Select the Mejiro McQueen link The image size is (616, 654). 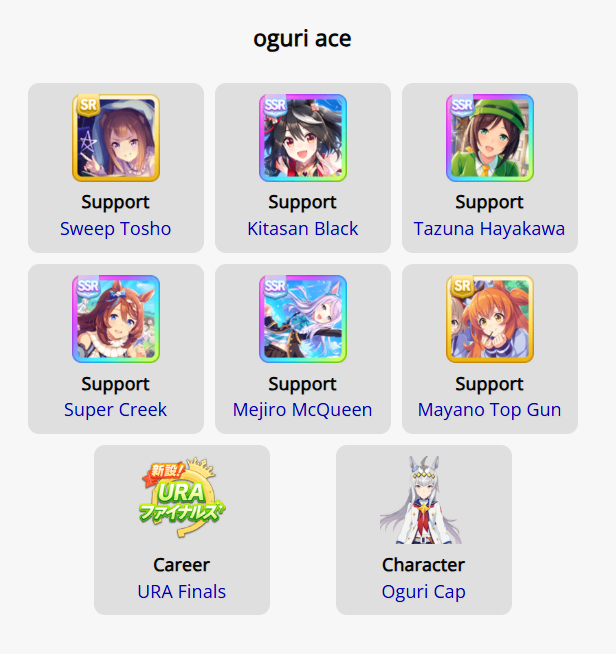(x=302, y=410)
